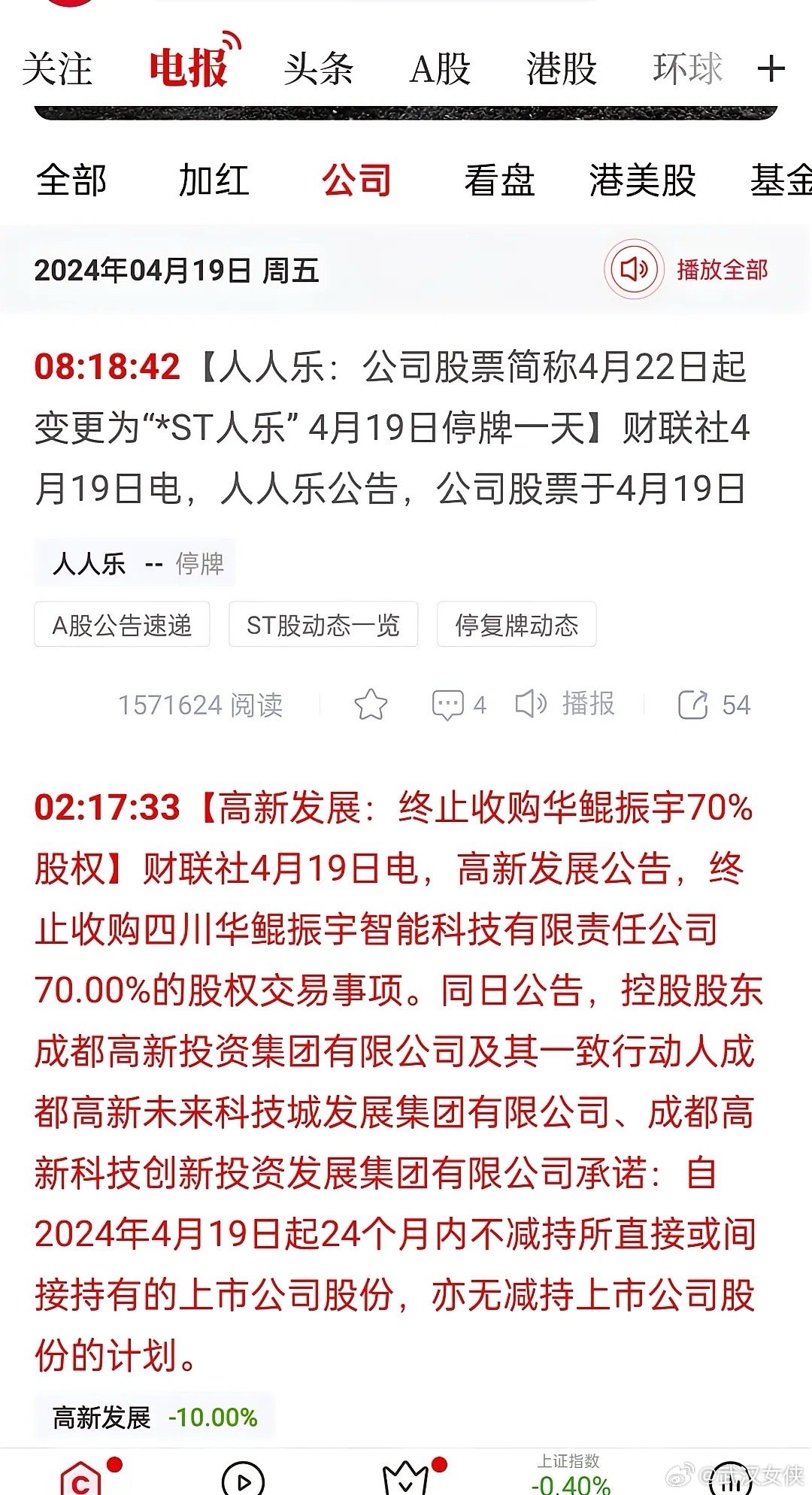The image size is (812, 1495).
Task: Open the 高新发展 stock chip
Action: 154,1418
